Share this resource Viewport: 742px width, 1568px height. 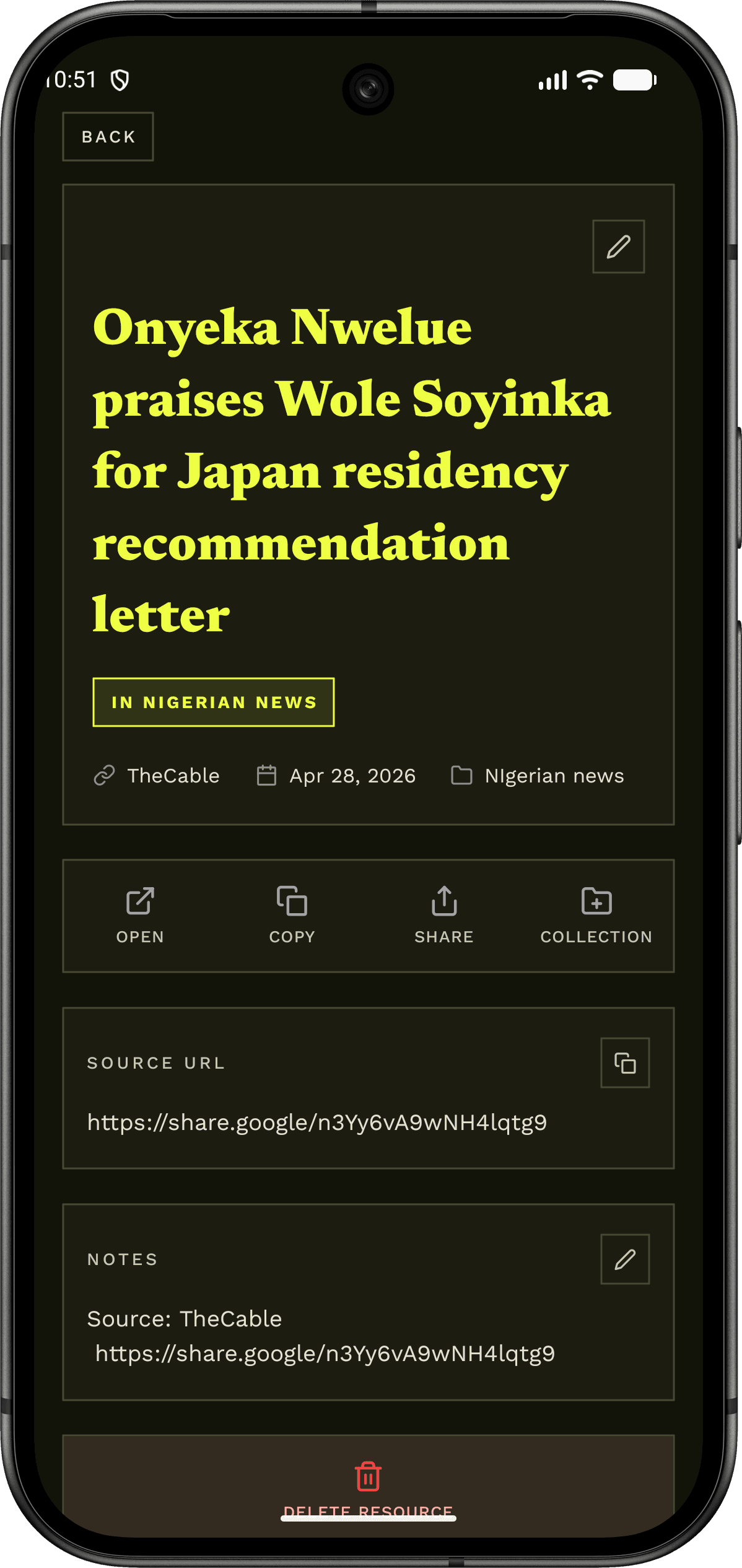pyautogui.click(x=444, y=915)
